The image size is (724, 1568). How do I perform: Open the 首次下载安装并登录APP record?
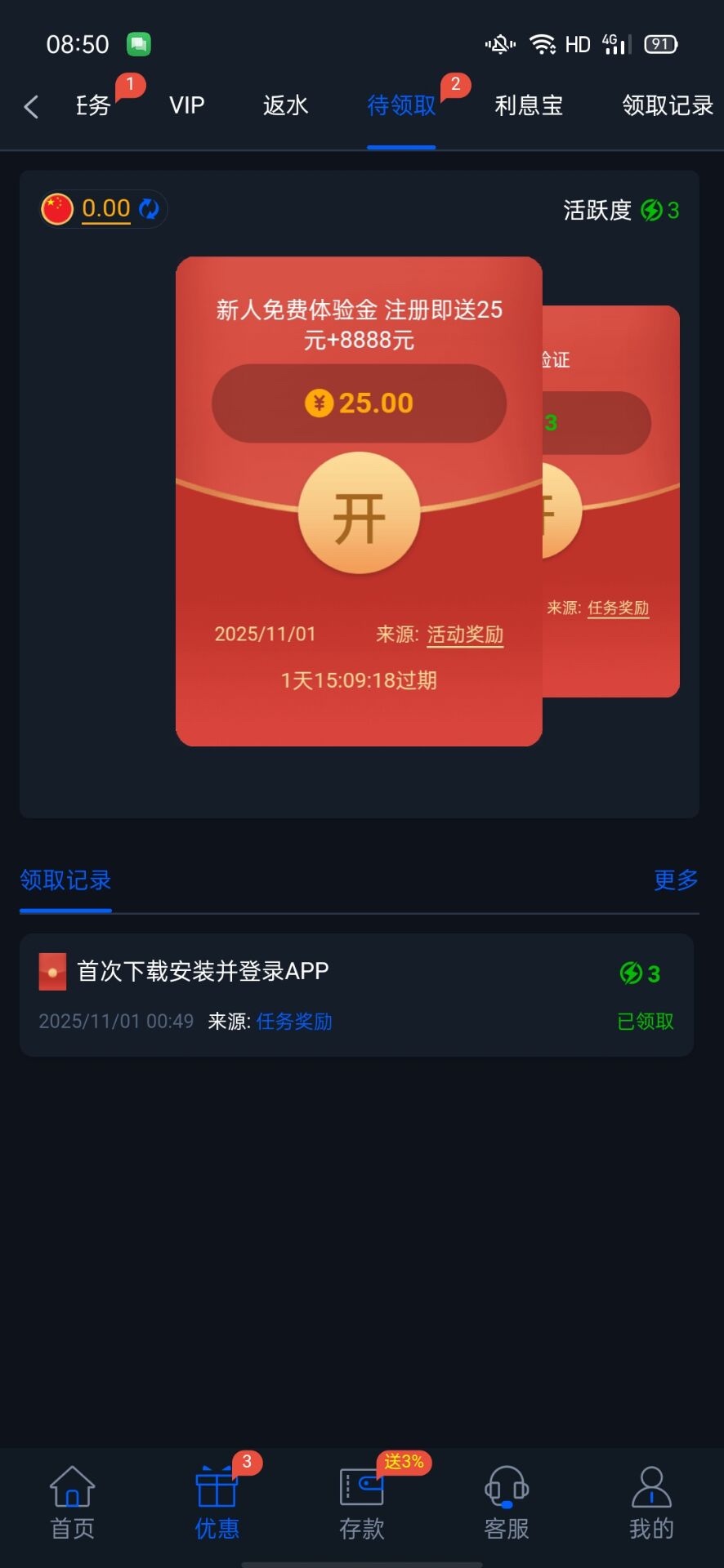coord(203,971)
